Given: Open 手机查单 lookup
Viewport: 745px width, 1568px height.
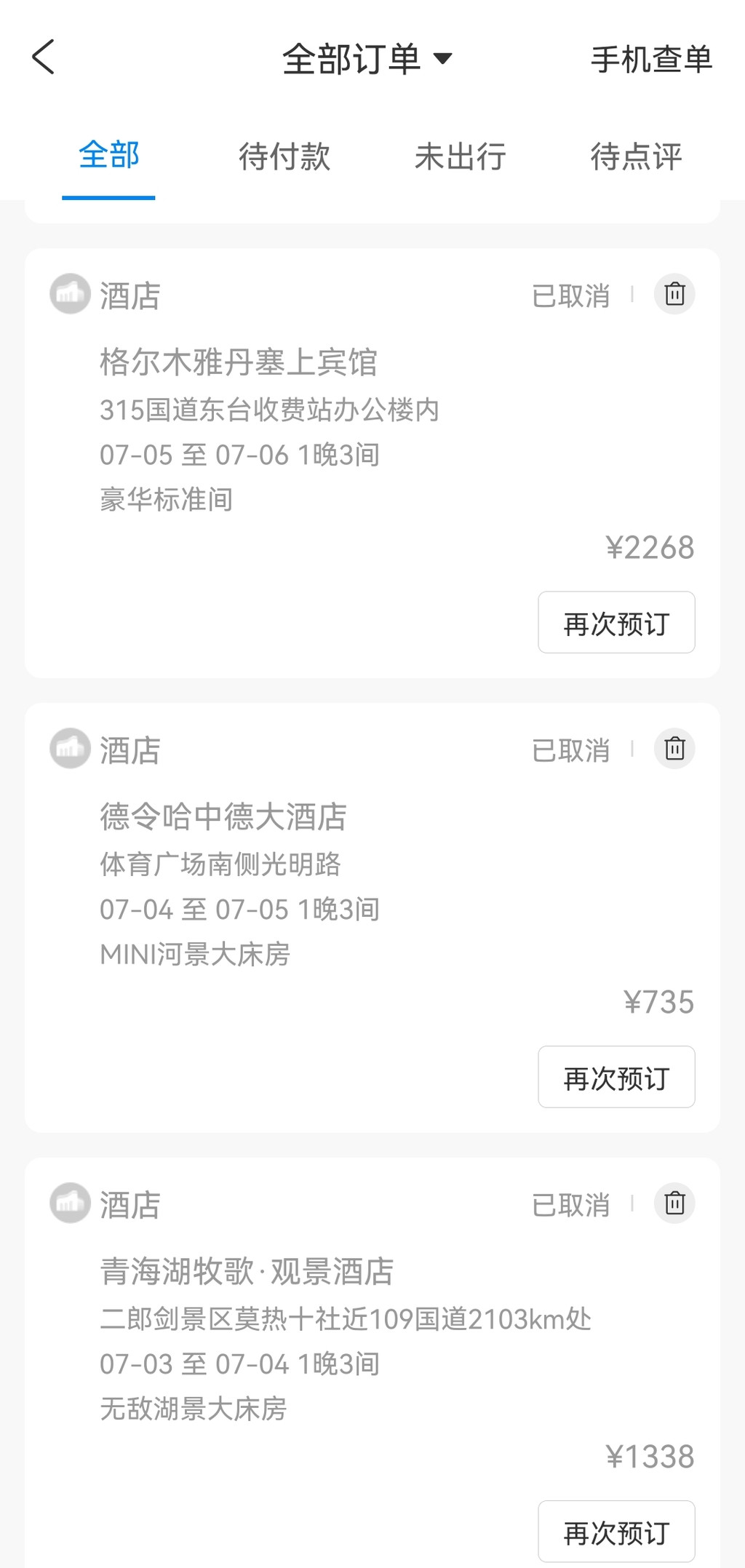Looking at the screenshot, I should coord(651,60).
